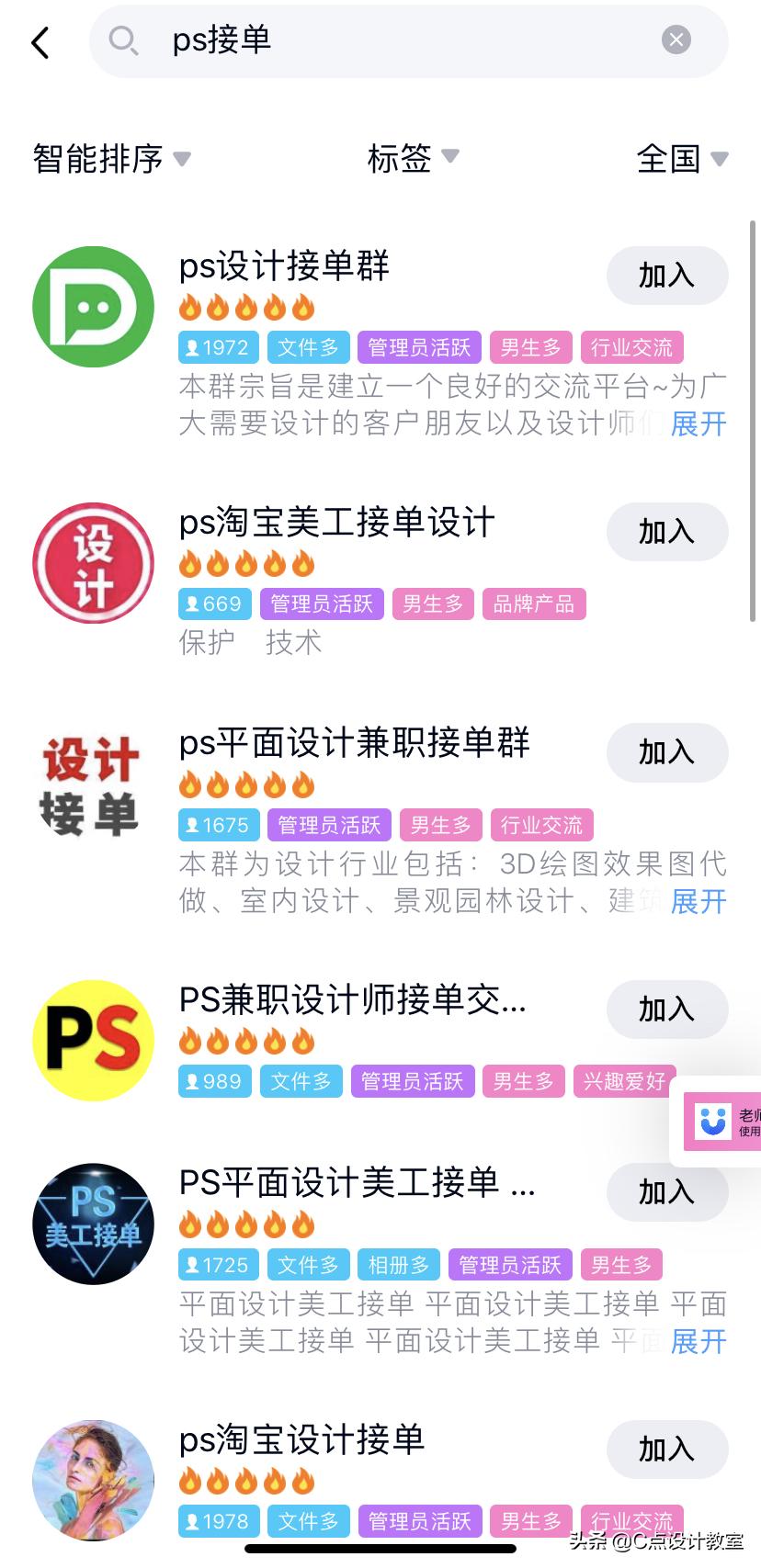This screenshot has height=1568, width=761.
Task: Tap the search field containing ps接单
Action: [368, 40]
